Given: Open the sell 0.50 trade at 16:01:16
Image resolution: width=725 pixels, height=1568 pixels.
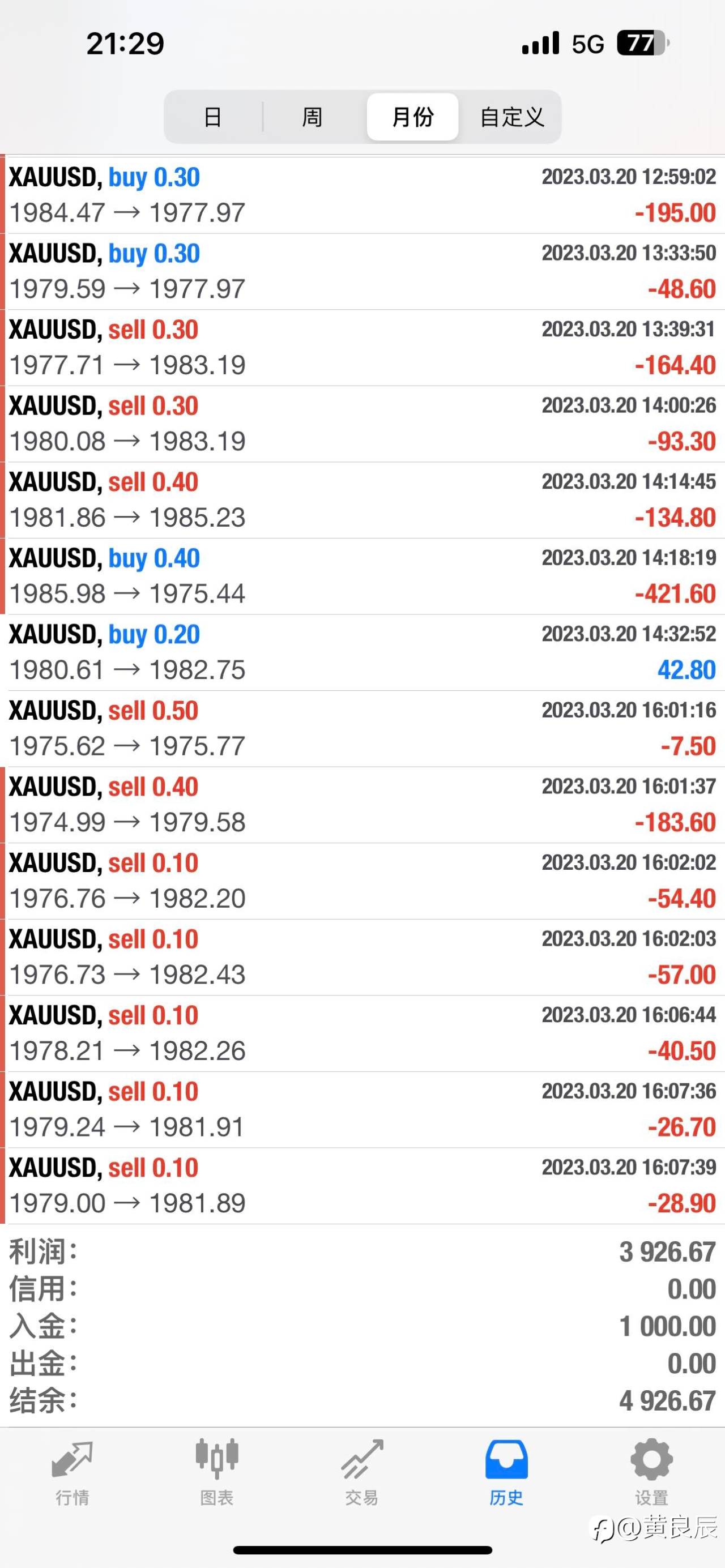Looking at the screenshot, I should pos(362,728).
